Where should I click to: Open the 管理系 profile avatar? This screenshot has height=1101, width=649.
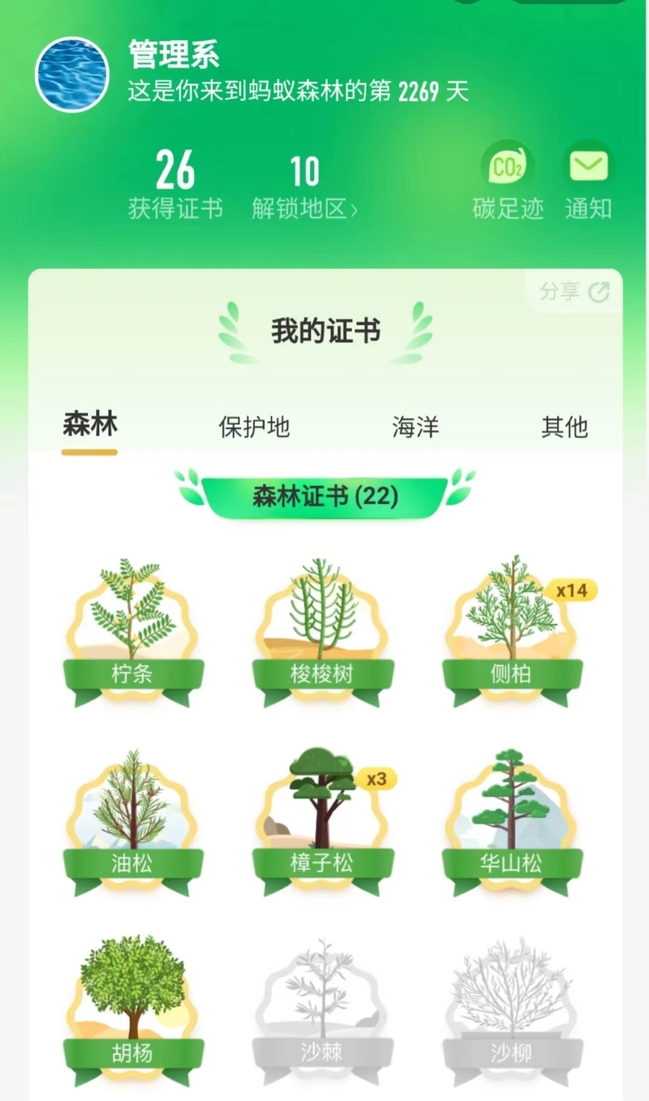click(72, 75)
